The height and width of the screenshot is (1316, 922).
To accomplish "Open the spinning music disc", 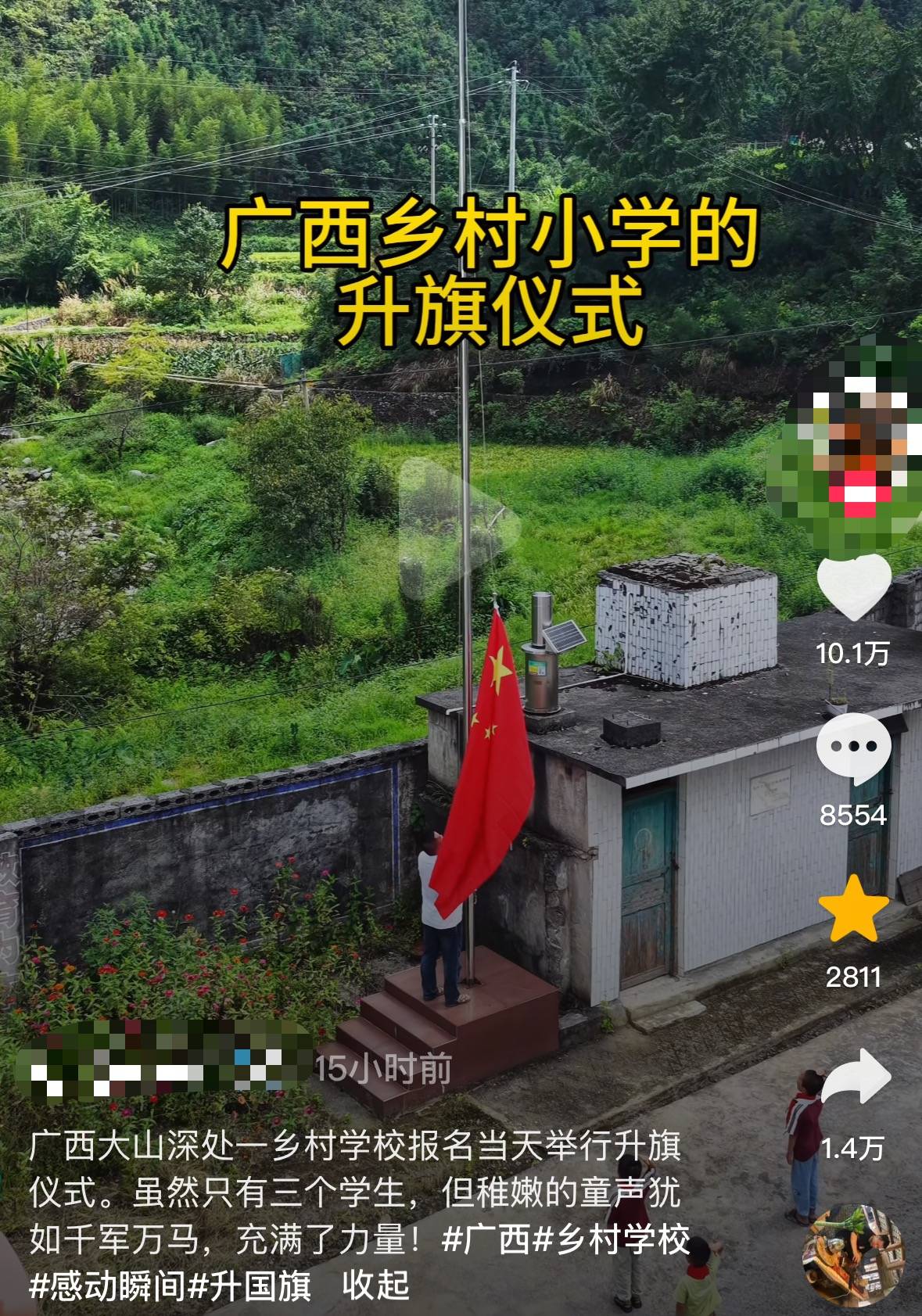I will coord(853,1257).
